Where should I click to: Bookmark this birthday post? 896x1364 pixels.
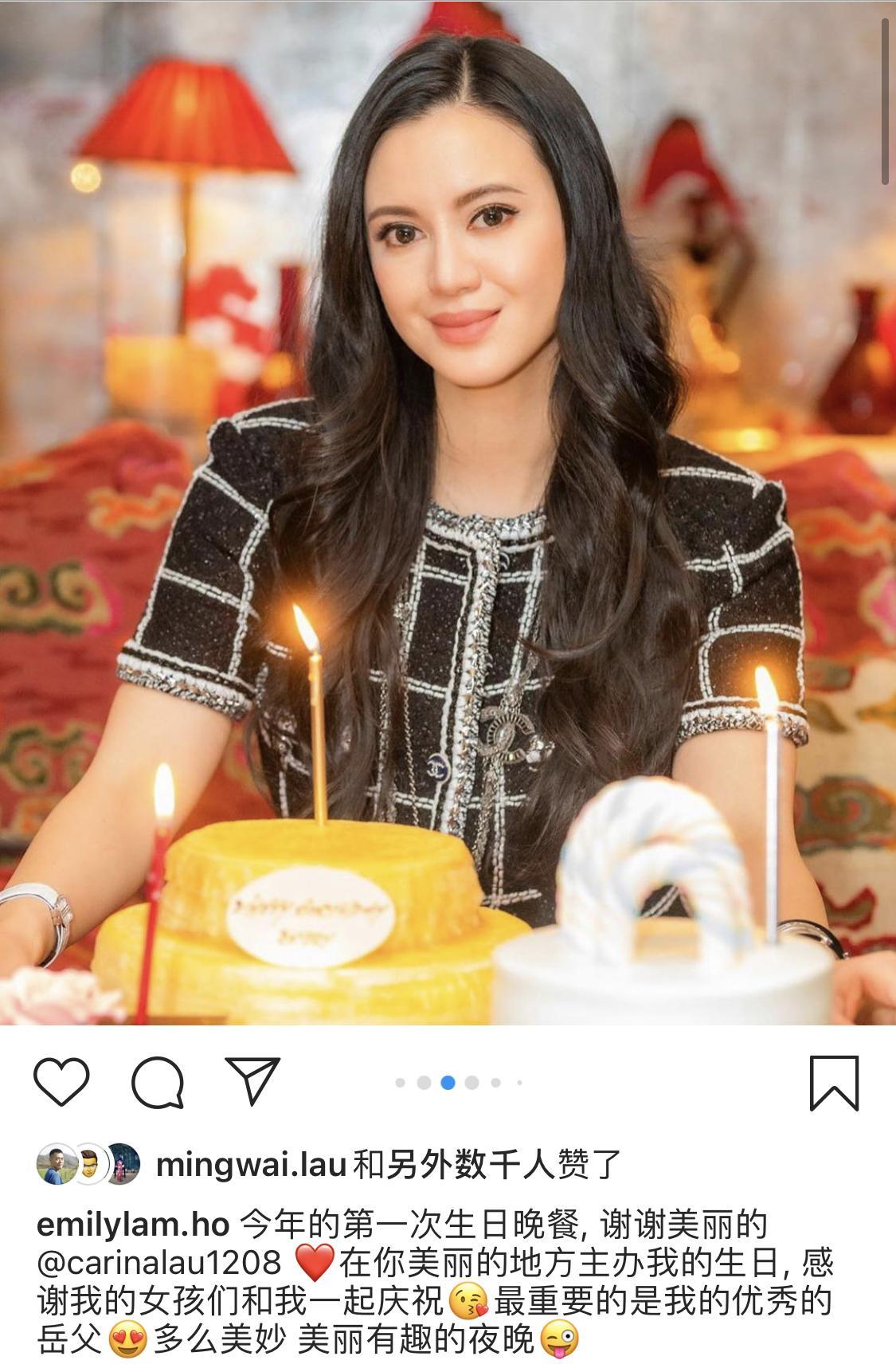(834, 1083)
